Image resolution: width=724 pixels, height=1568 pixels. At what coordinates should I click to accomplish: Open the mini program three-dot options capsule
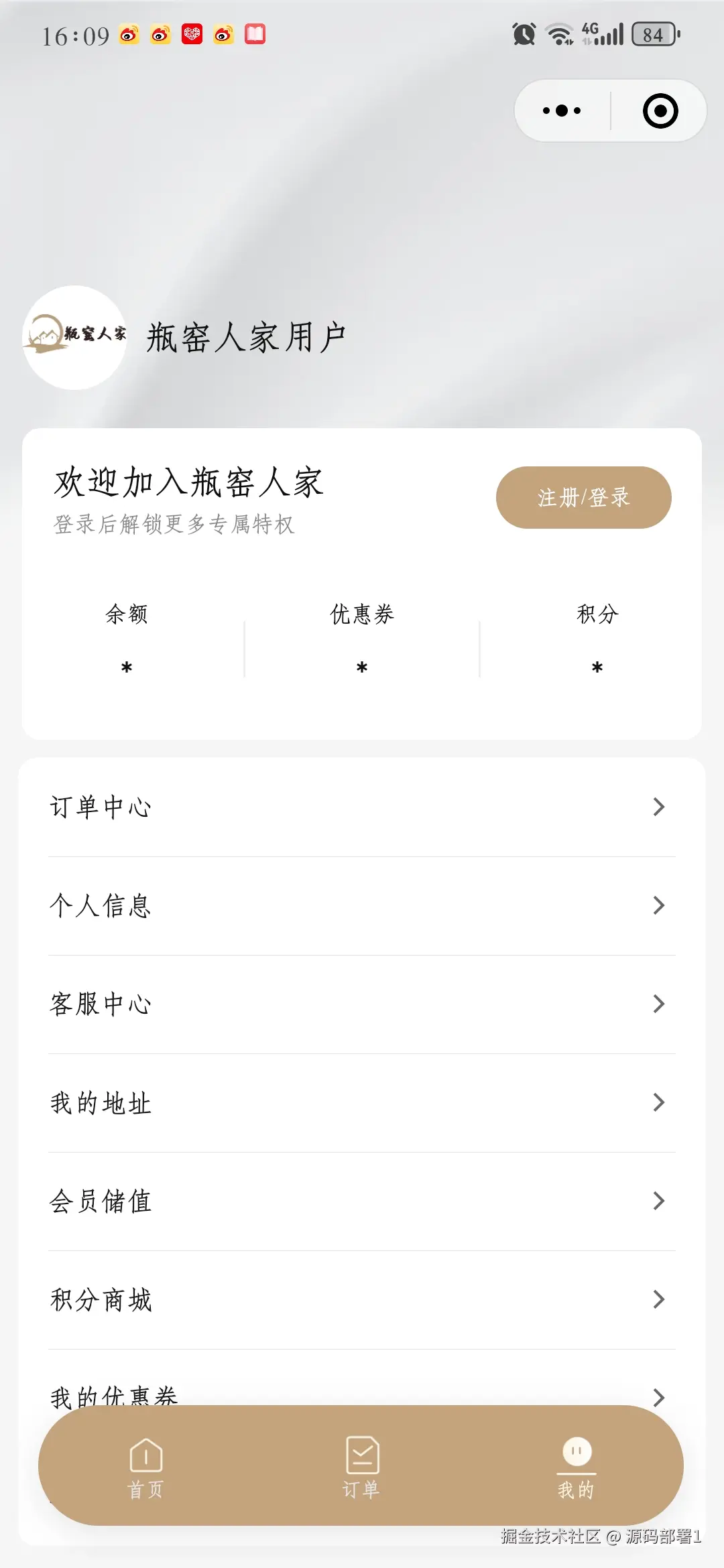[561, 111]
